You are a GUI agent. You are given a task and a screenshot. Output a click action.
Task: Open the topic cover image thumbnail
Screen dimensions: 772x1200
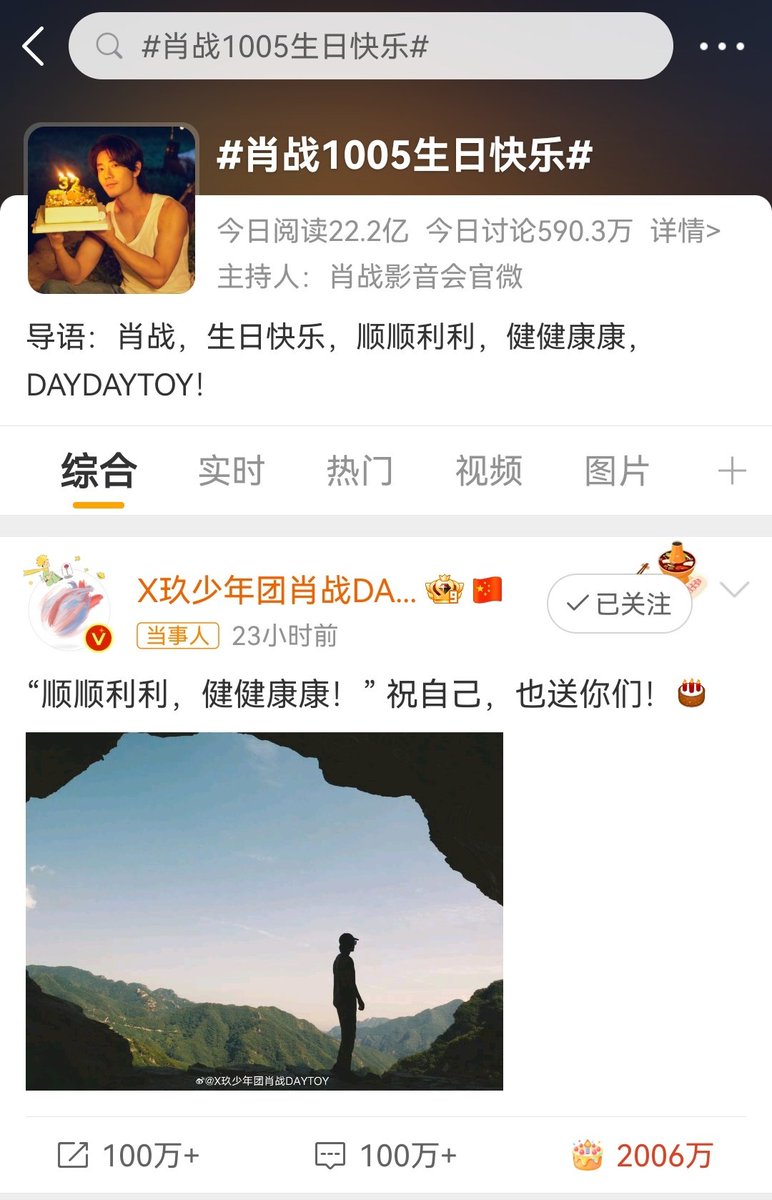(x=111, y=208)
